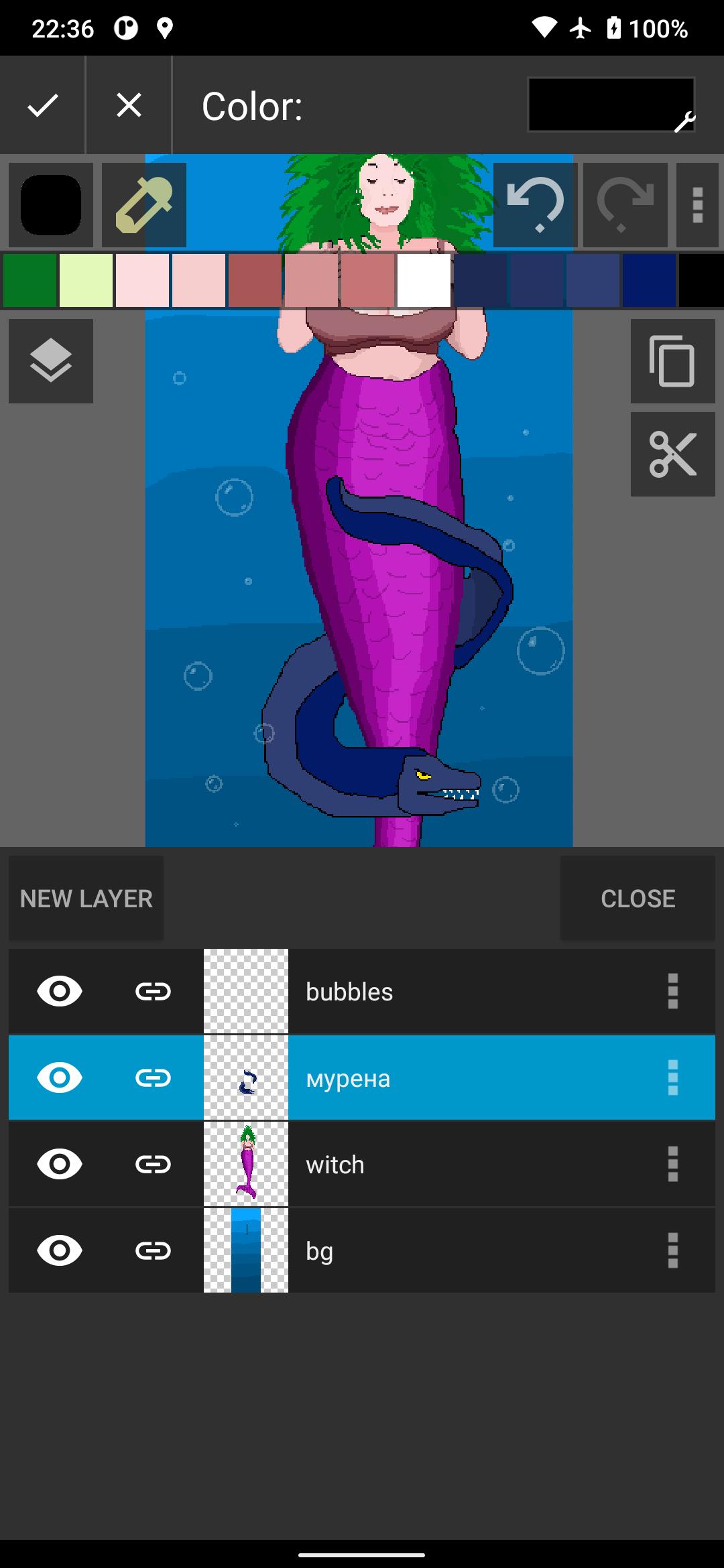Confirm the color with the checkmark
Screen dimensions: 724x1568
coord(42,105)
